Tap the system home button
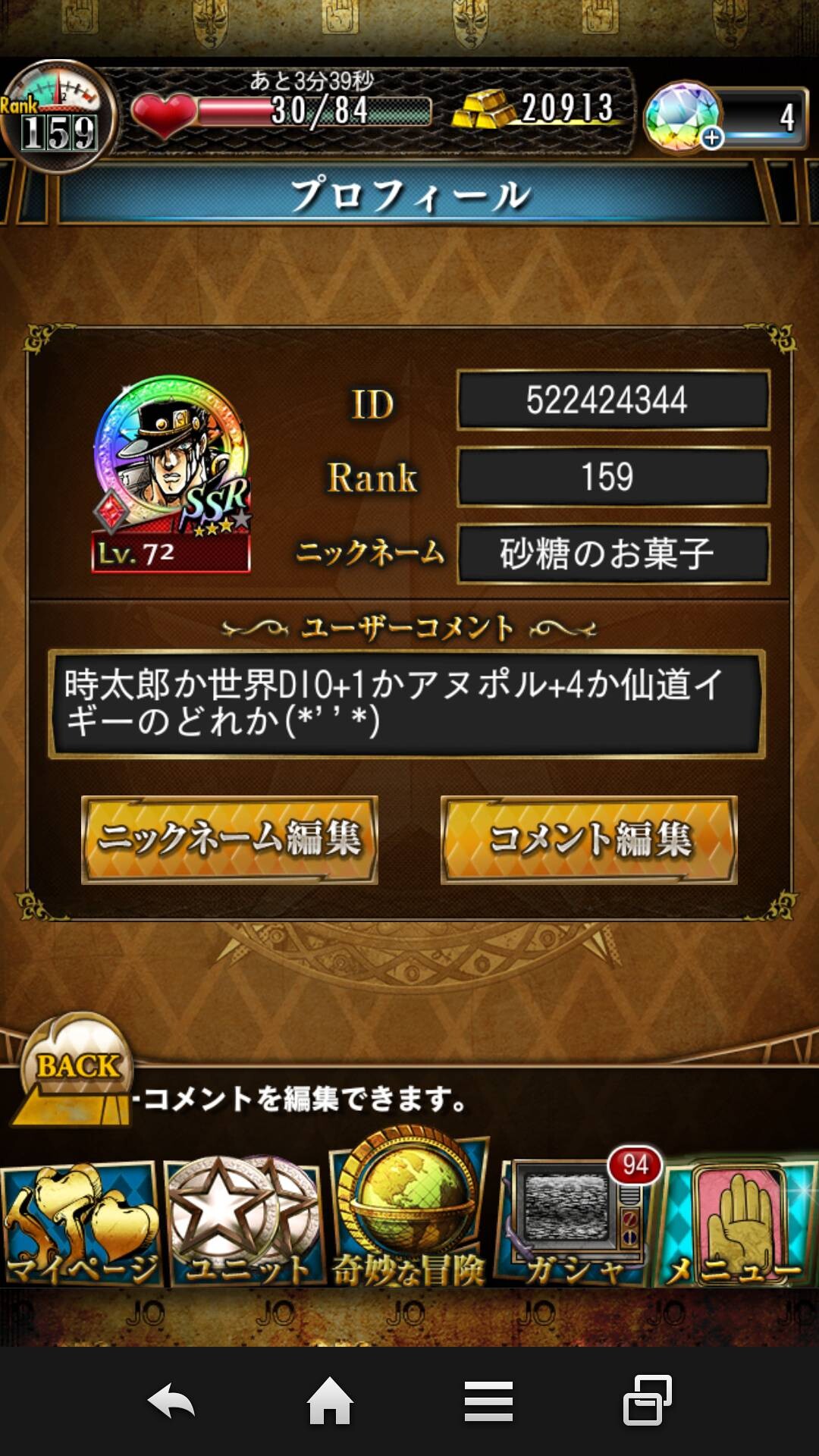The height and width of the screenshot is (1456, 819). tap(330, 1401)
